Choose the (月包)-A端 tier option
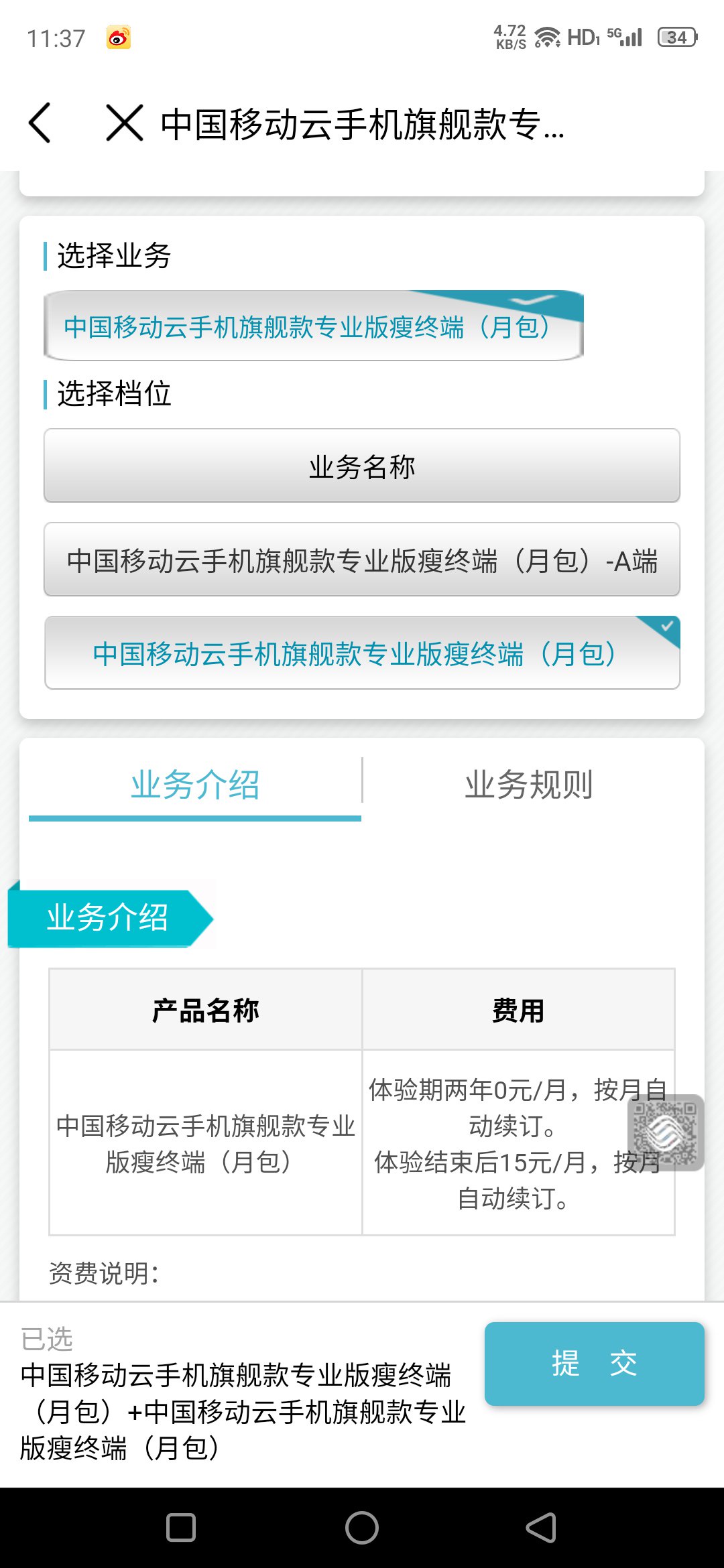Image resolution: width=724 pixels, height=1568 pixels. 362,560
